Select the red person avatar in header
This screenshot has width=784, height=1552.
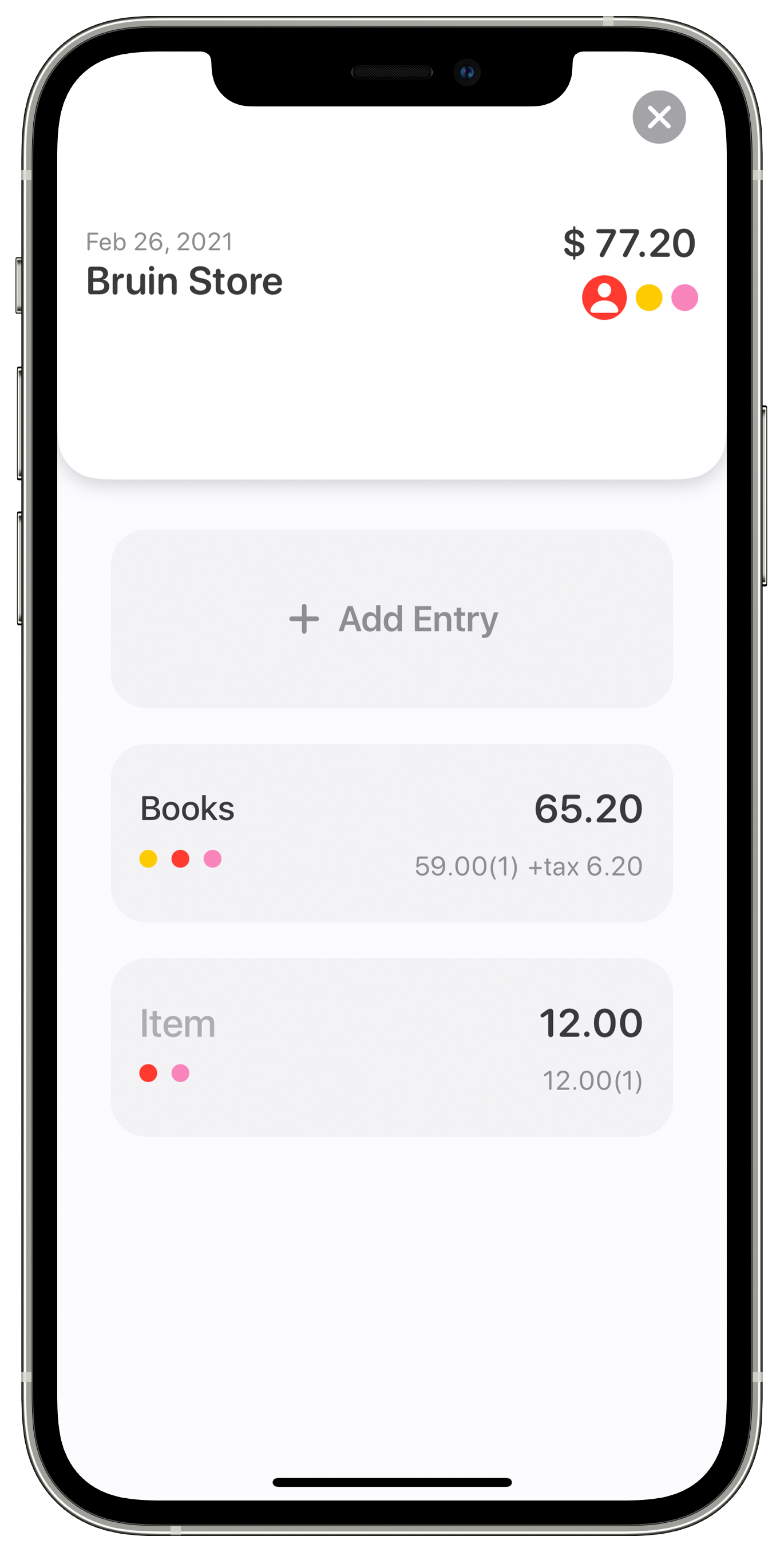[x=604, y=298]
